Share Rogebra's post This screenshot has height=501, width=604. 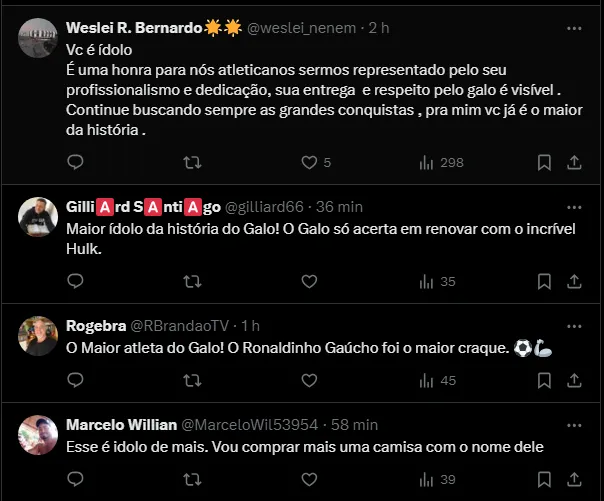click(575, 380)
